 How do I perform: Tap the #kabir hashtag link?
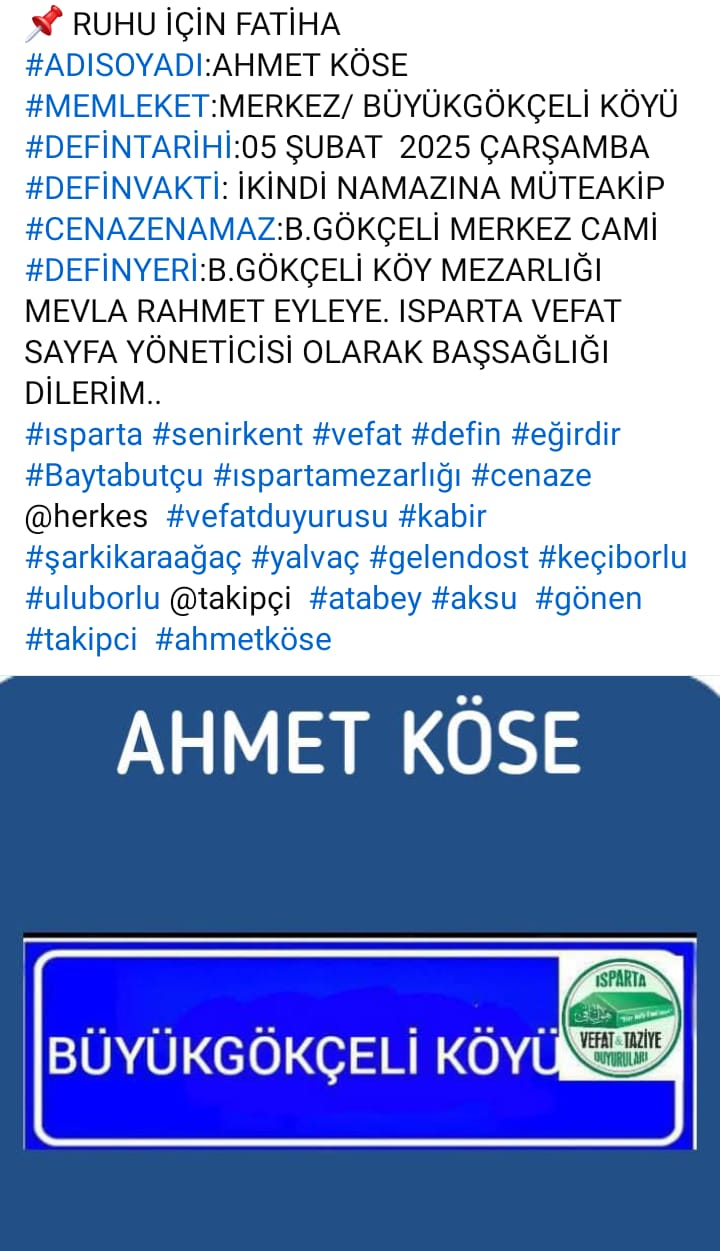[x=442, y=516]
